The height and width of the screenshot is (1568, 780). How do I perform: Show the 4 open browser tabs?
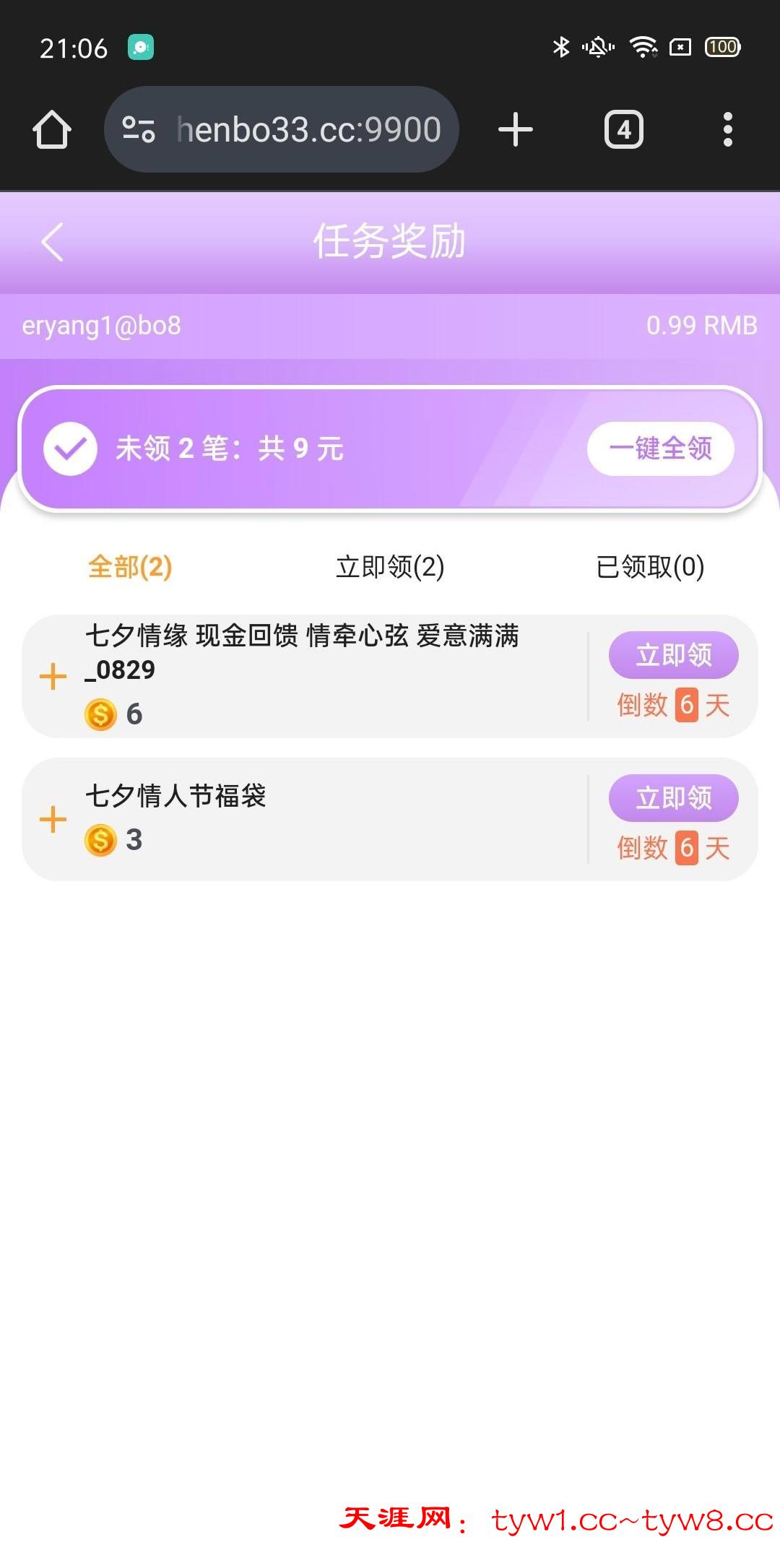624,130
